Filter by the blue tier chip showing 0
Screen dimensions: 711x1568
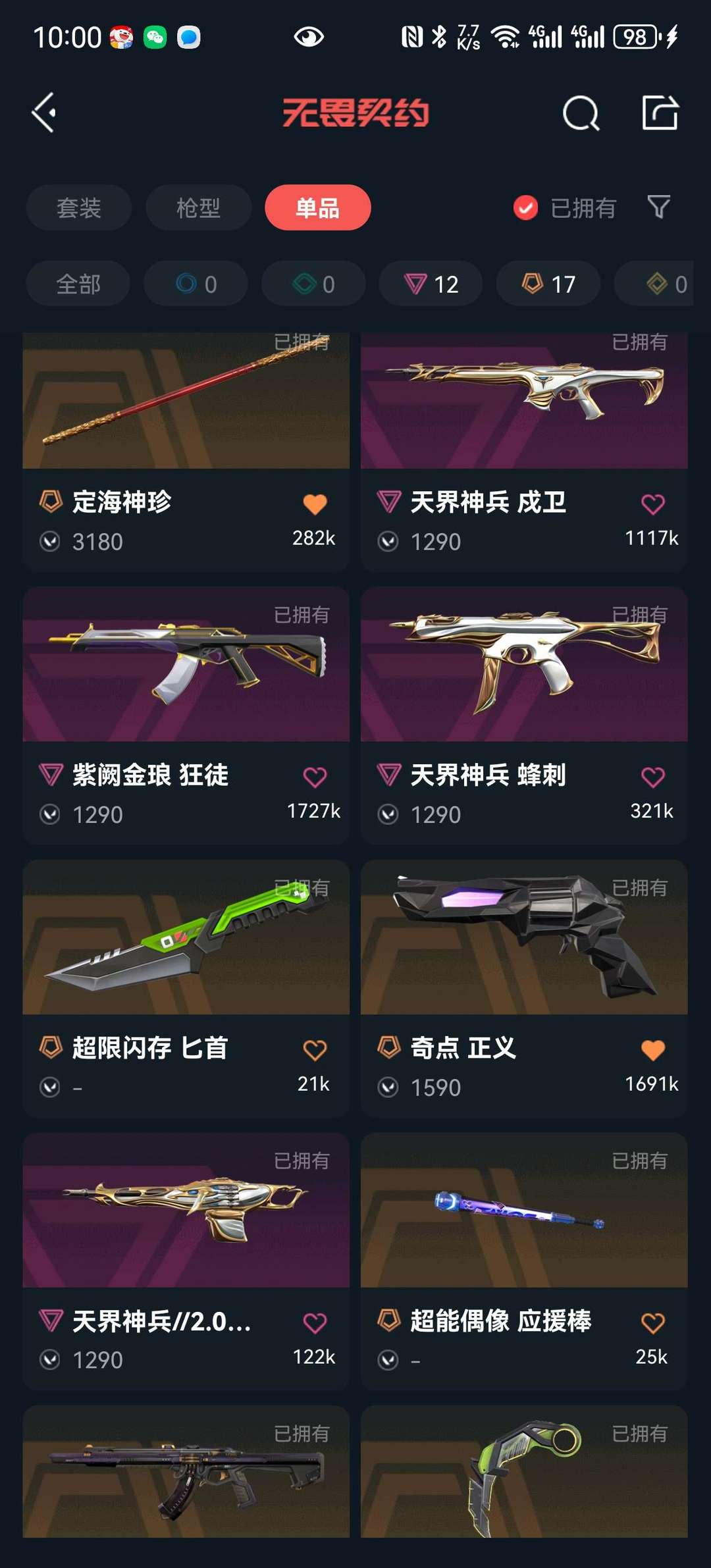point(196,284)
